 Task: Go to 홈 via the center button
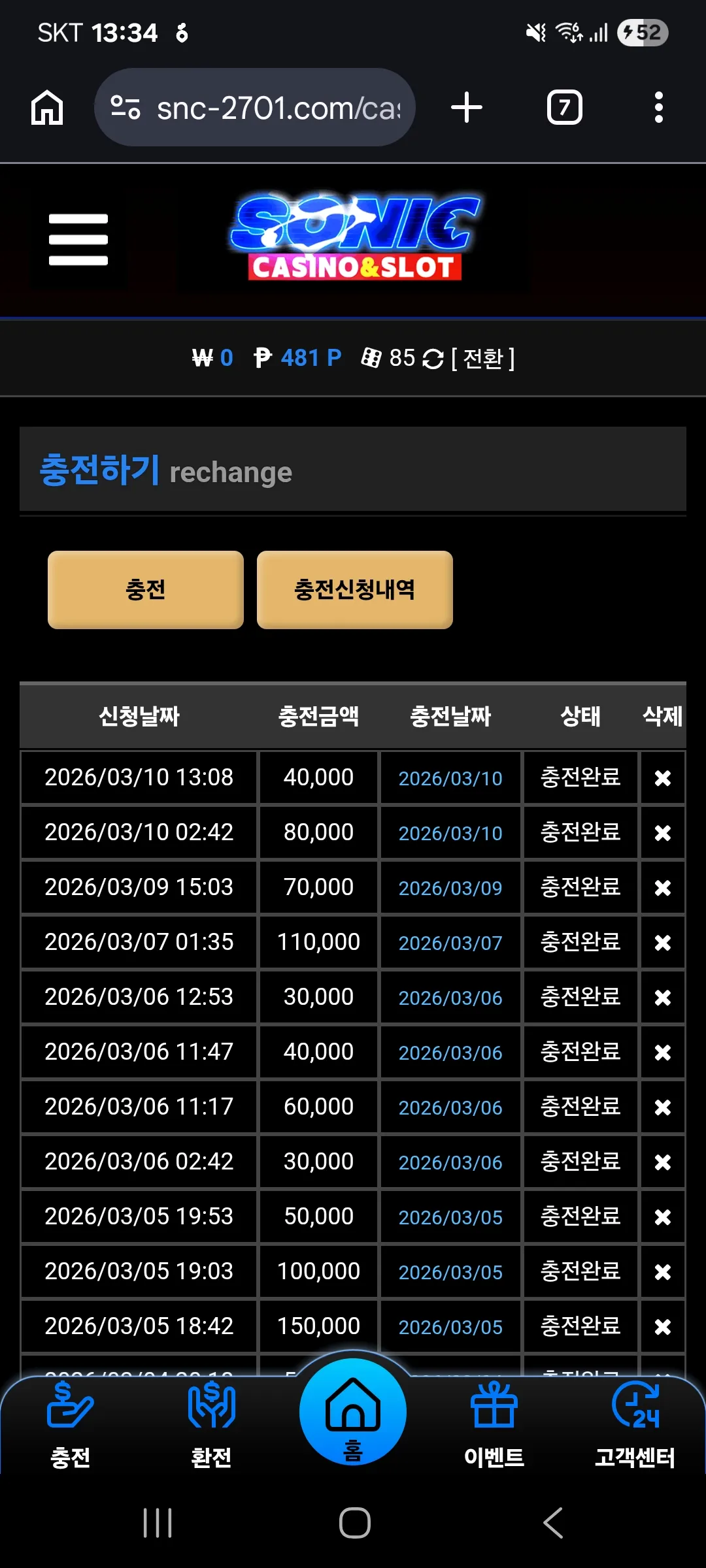click(353, 1413)
